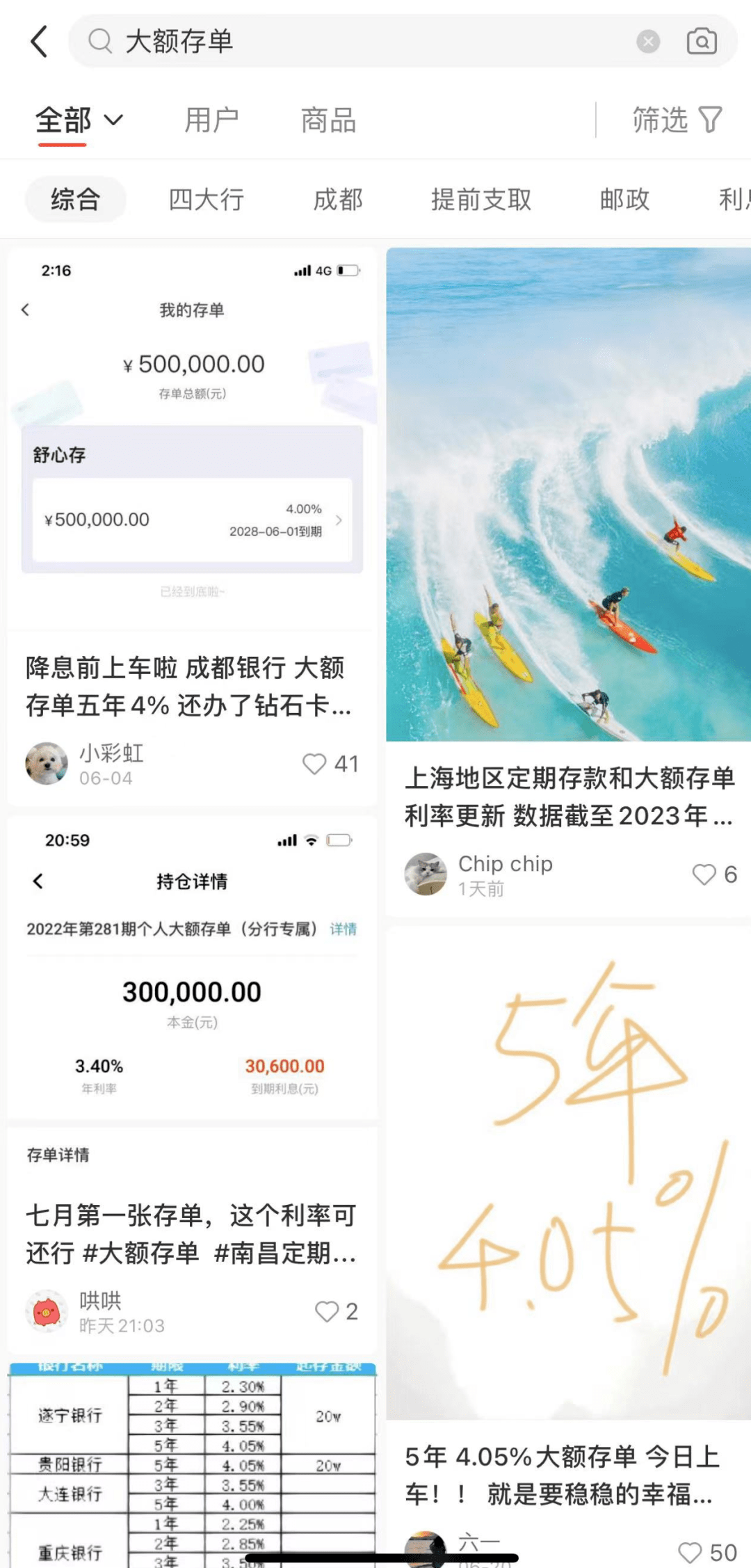The height and width of the screenshot is (1568, 751).
Task: Like 小彩虹's post
Action: point(314,764)
